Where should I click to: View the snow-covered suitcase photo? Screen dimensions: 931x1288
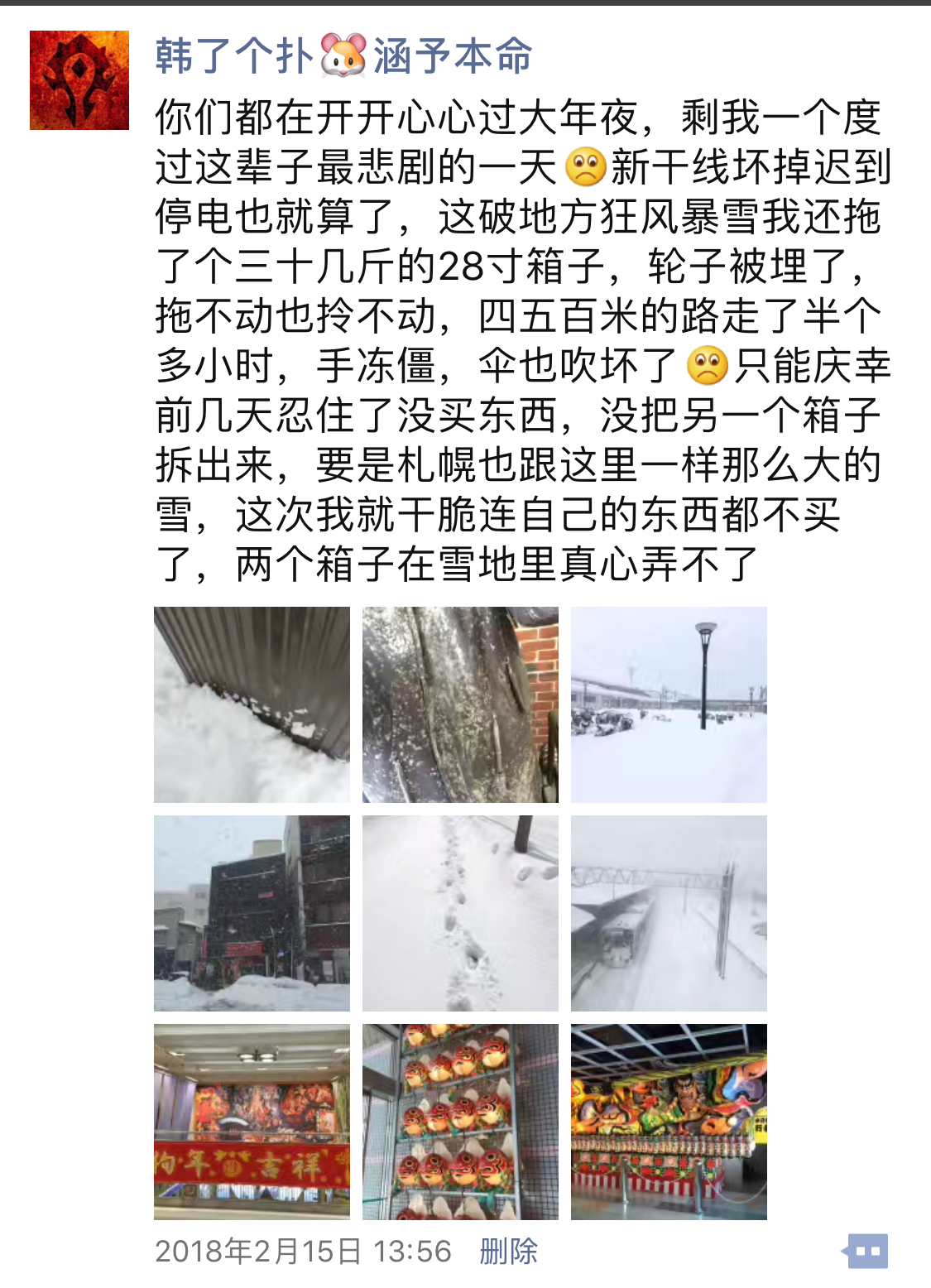pos(460,704)
